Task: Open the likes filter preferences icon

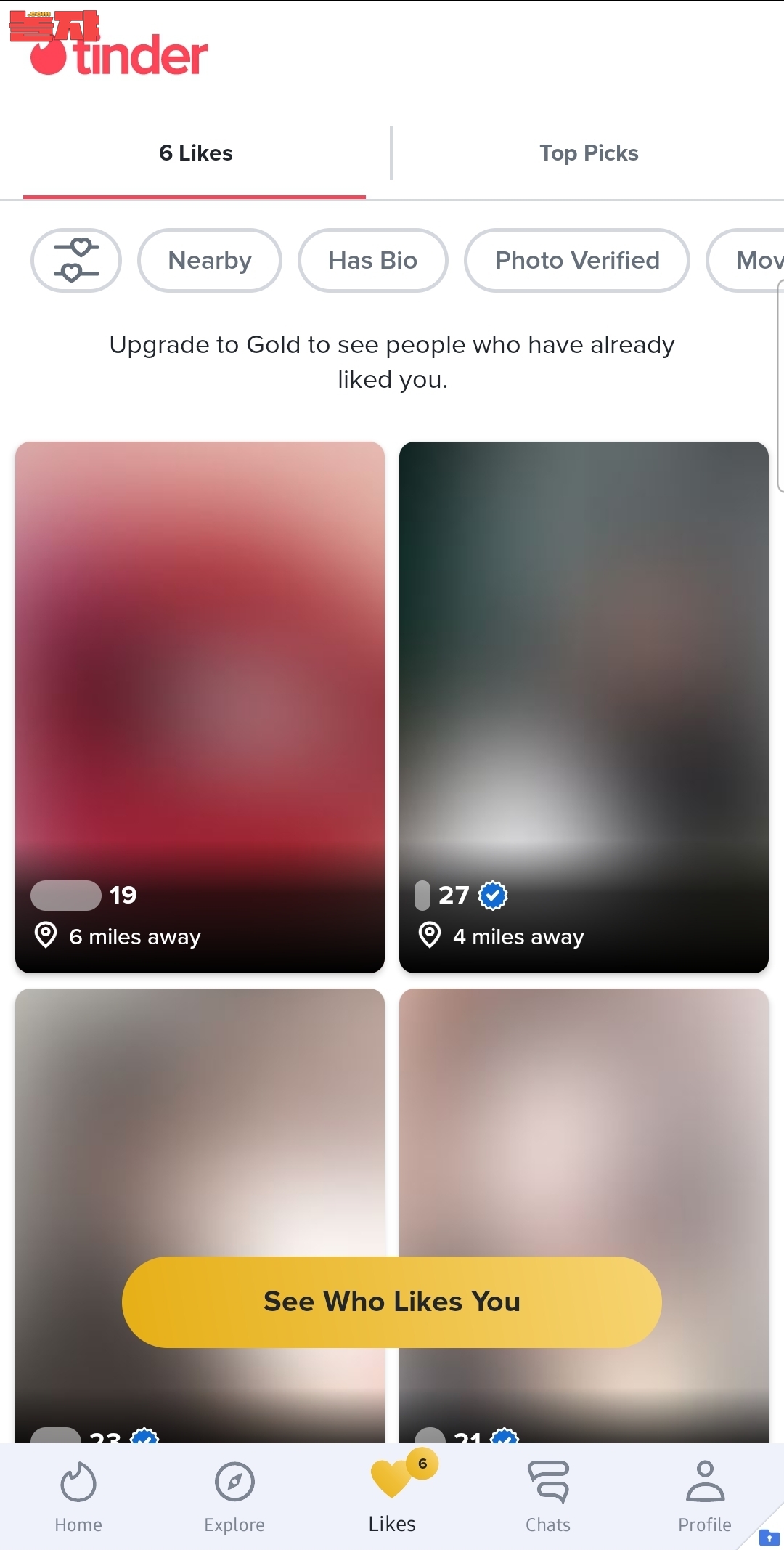Action: (76, 260)
